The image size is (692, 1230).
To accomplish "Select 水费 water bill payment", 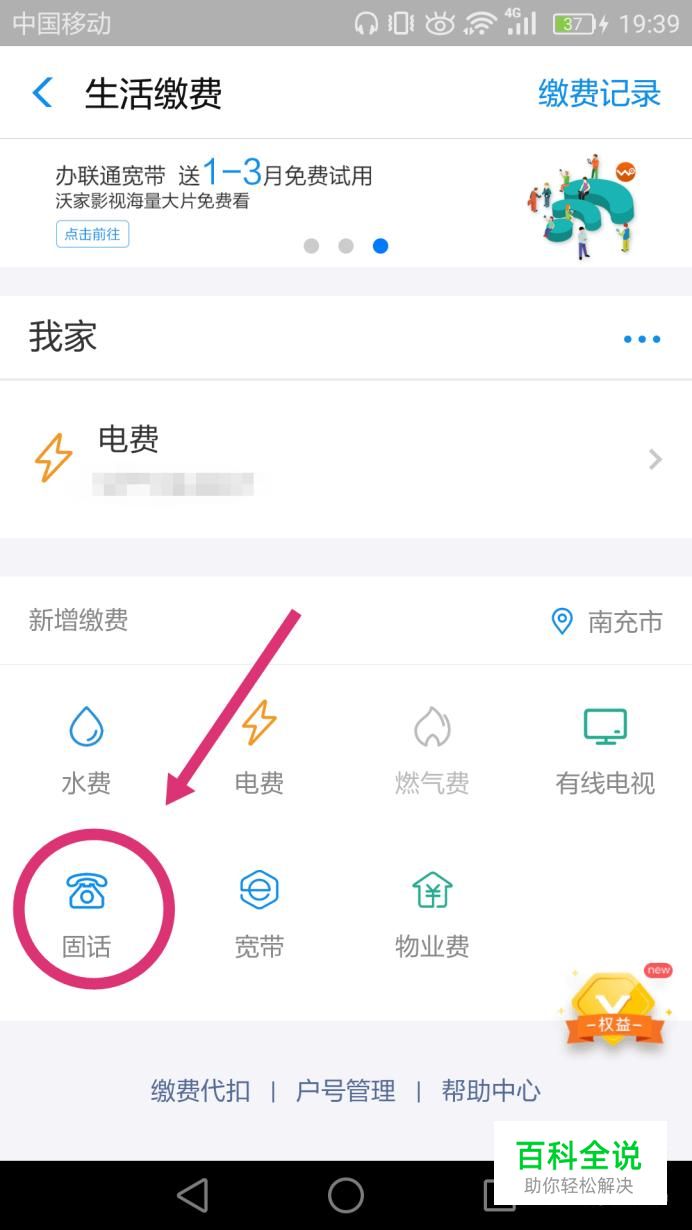I will point(86,750).
